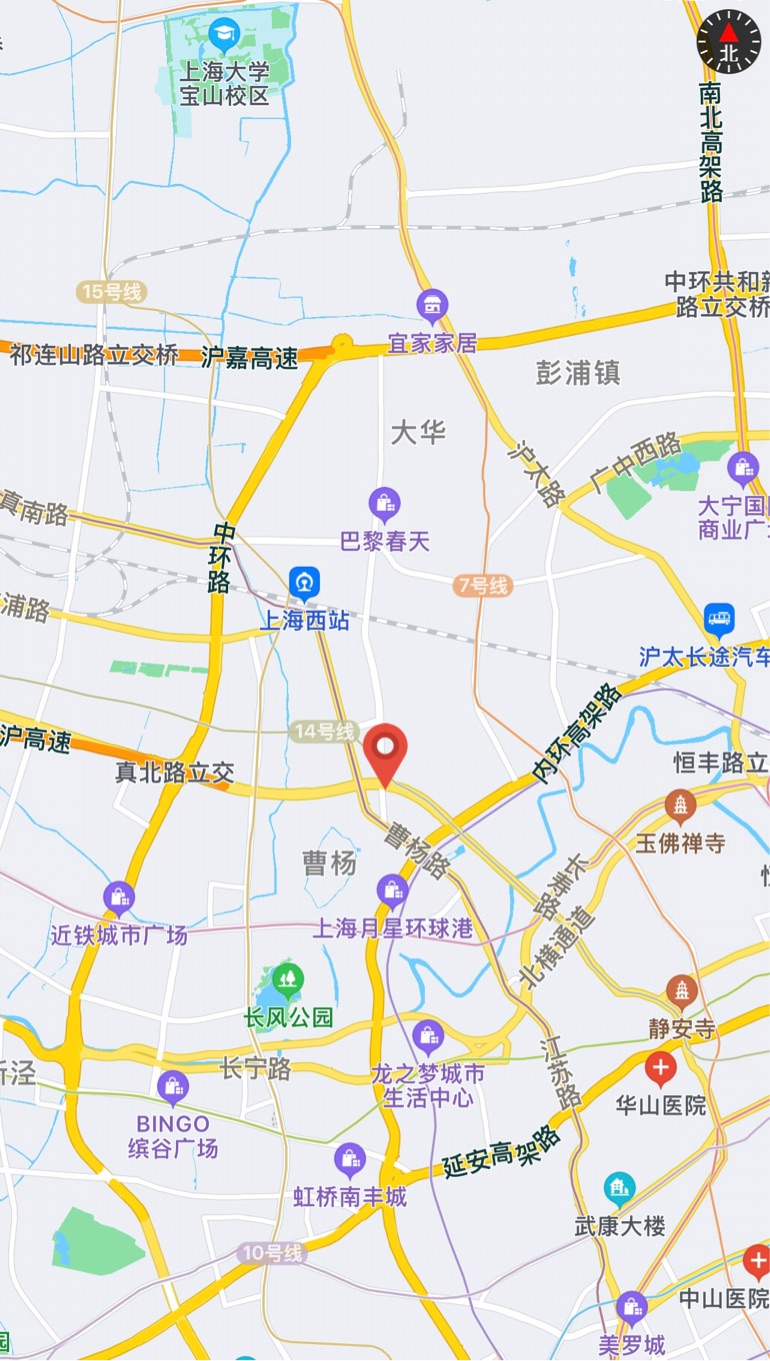Image resolution: width=770 pixels, height=1361 pixels.
Task: Open the 上海大学宝山校区 place marker
Action: tap(225, 37)
